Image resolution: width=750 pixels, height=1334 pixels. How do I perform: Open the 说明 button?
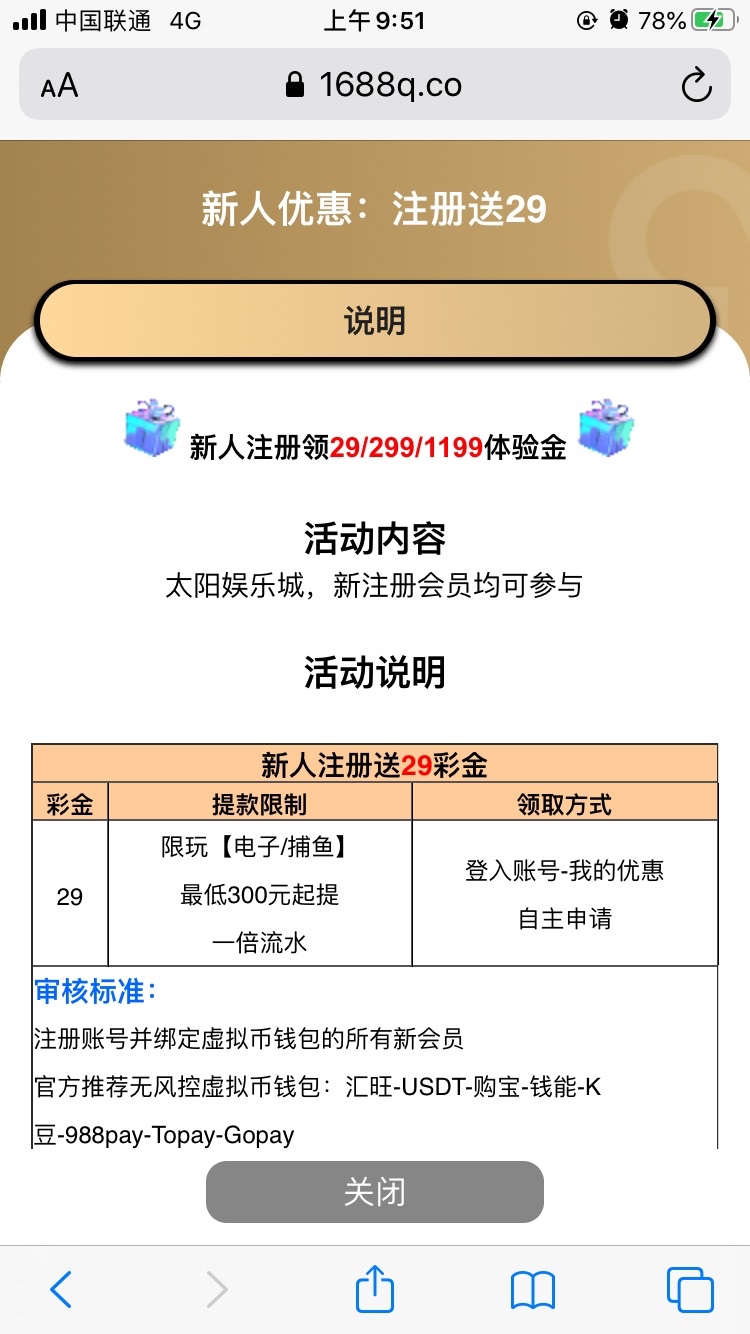tap(374, 321)
